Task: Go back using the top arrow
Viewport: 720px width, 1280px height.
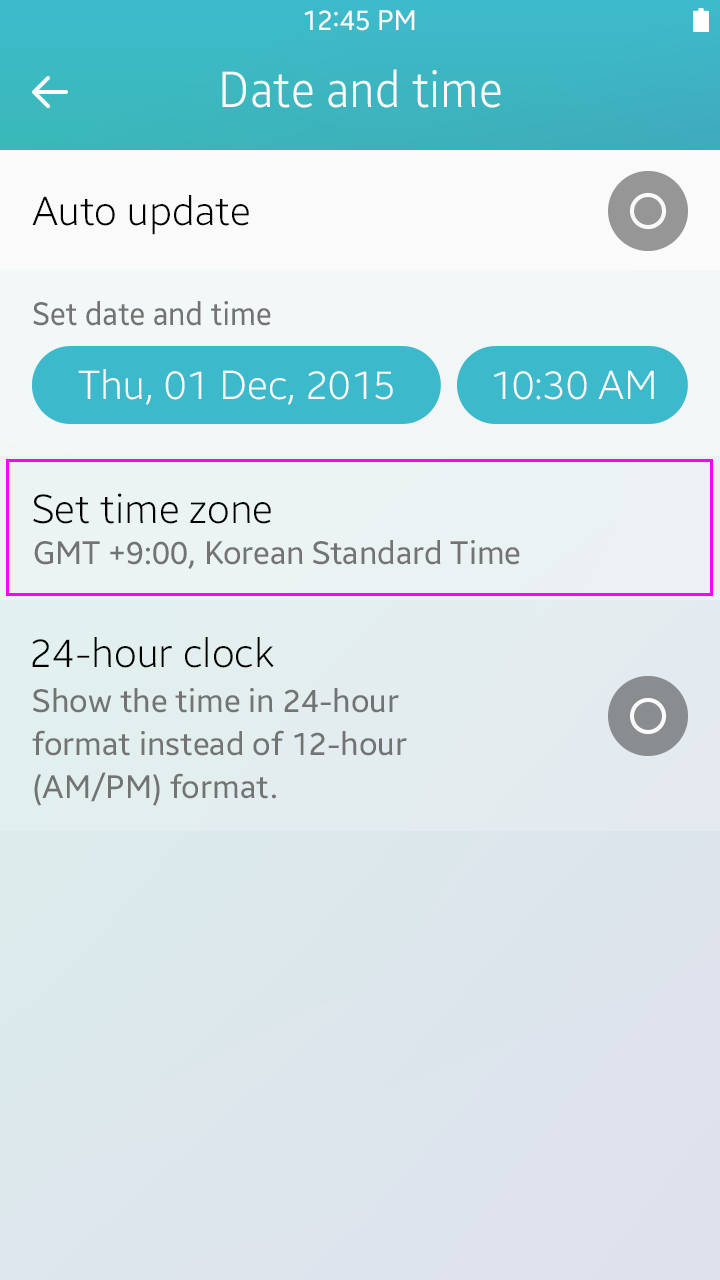Action: tap(49, 92)
